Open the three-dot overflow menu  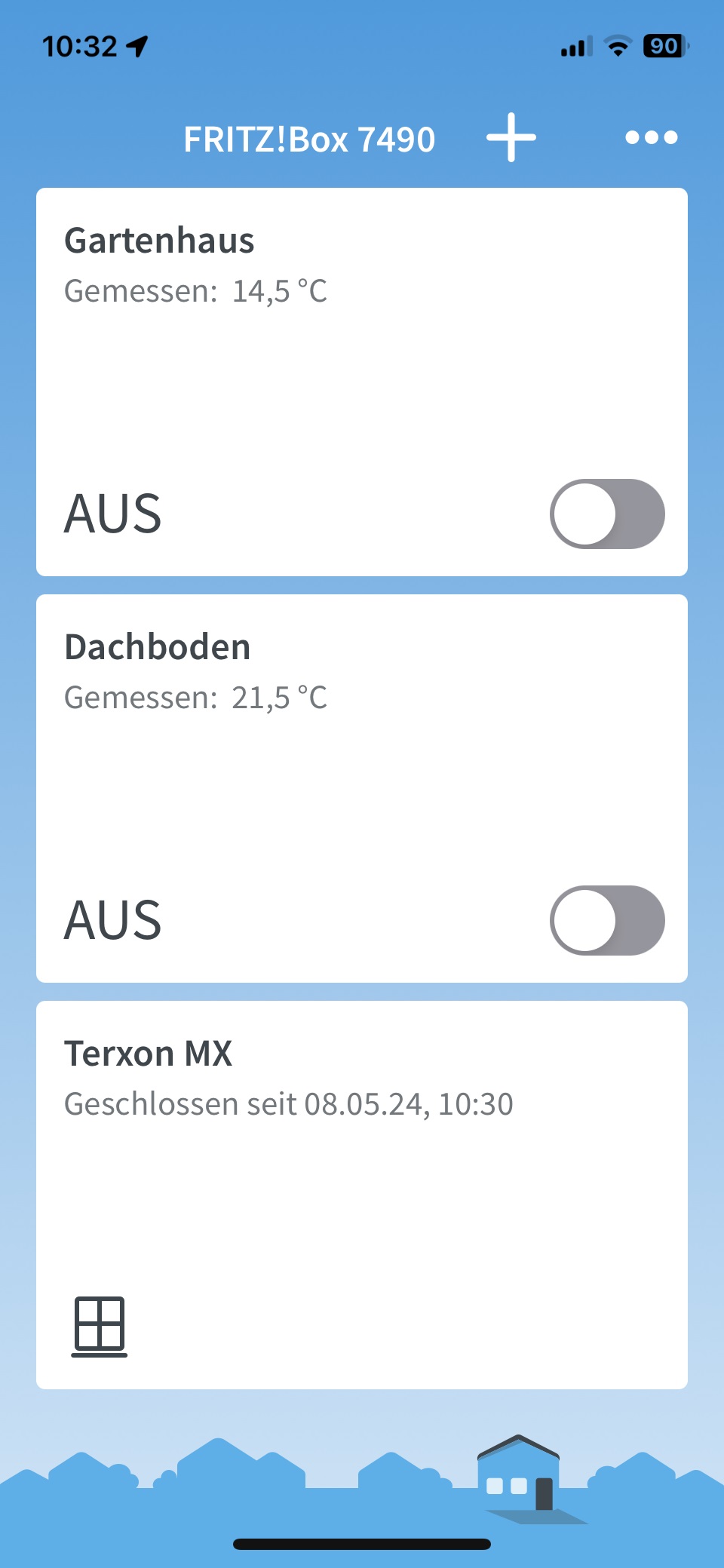click(x=651, y=138)
